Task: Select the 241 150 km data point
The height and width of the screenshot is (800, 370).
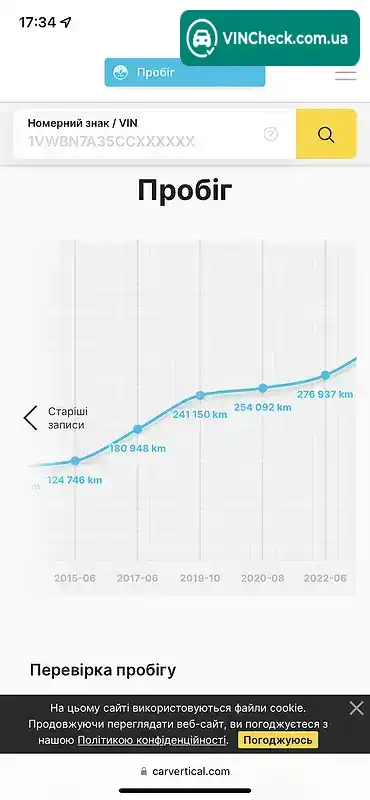Action: coord(200,395)
